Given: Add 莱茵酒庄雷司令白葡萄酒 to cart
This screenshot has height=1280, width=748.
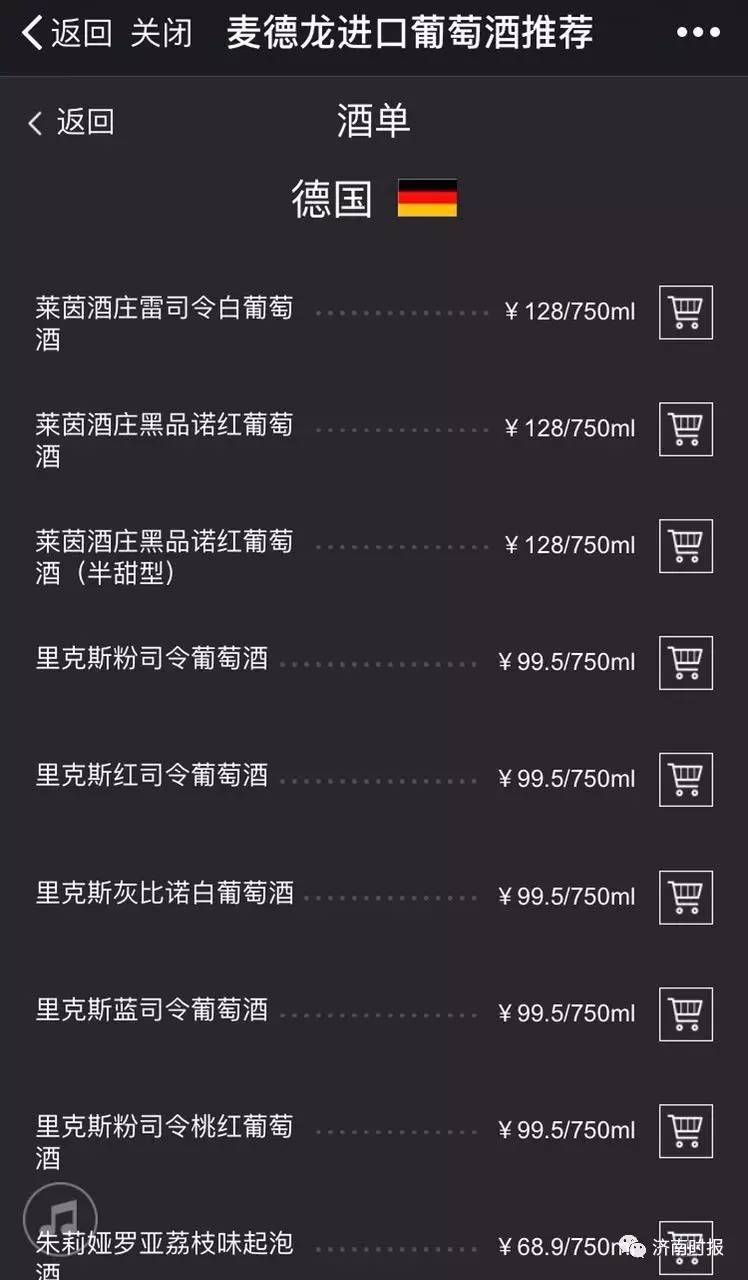Looking at the screenshot, I should click(685, 311).
